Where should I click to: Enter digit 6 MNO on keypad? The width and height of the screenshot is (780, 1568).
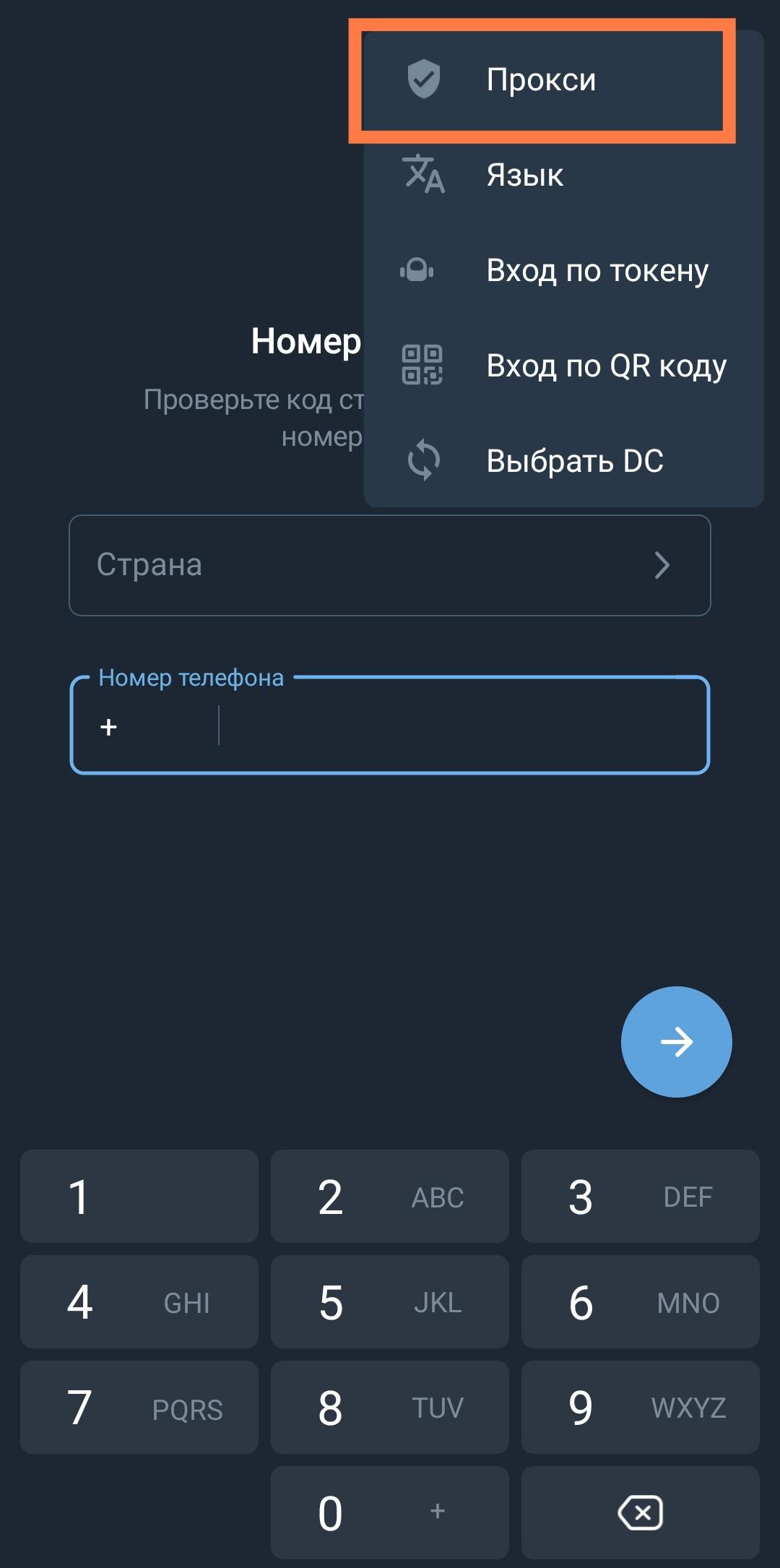click(x=640, y=1302)
